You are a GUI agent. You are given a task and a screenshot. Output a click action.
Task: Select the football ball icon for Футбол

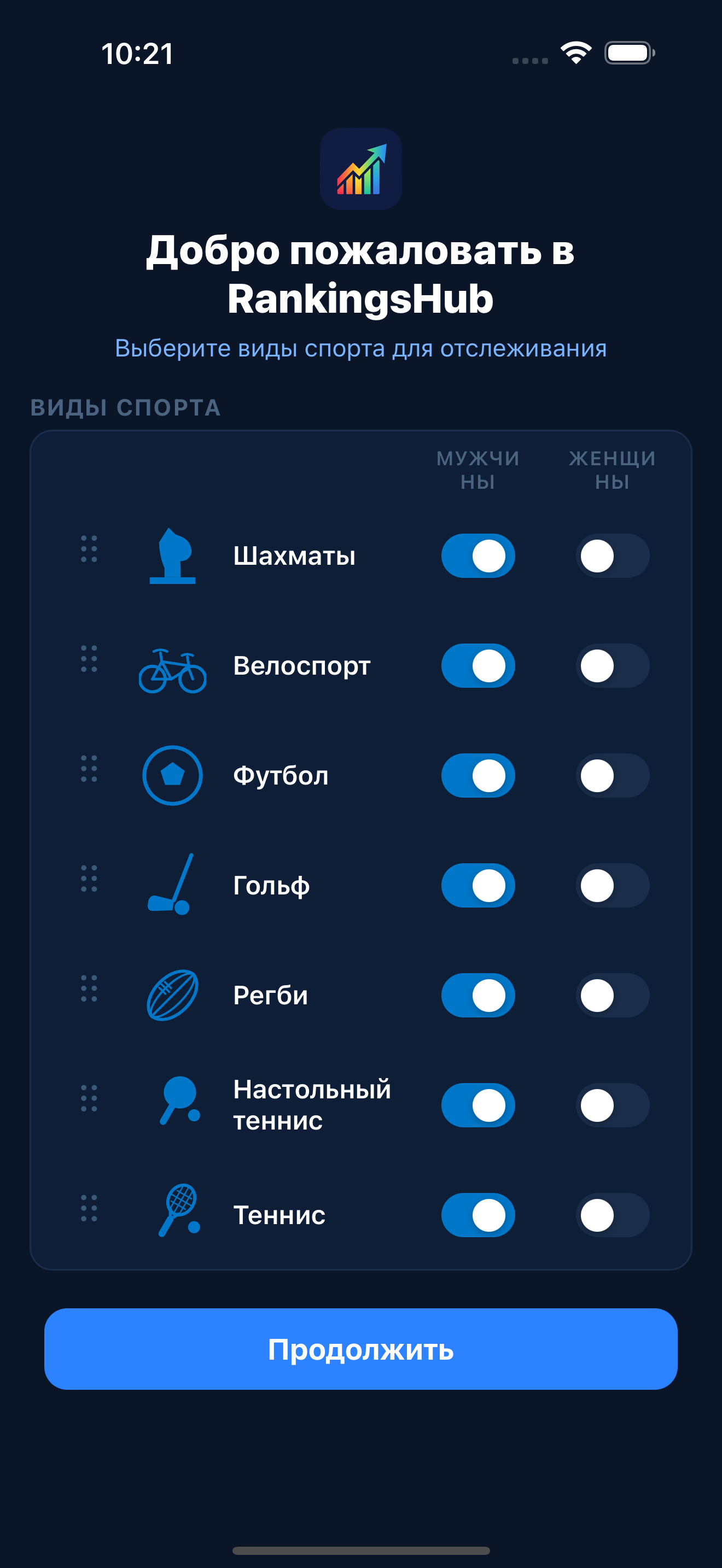tap(172, 775)
